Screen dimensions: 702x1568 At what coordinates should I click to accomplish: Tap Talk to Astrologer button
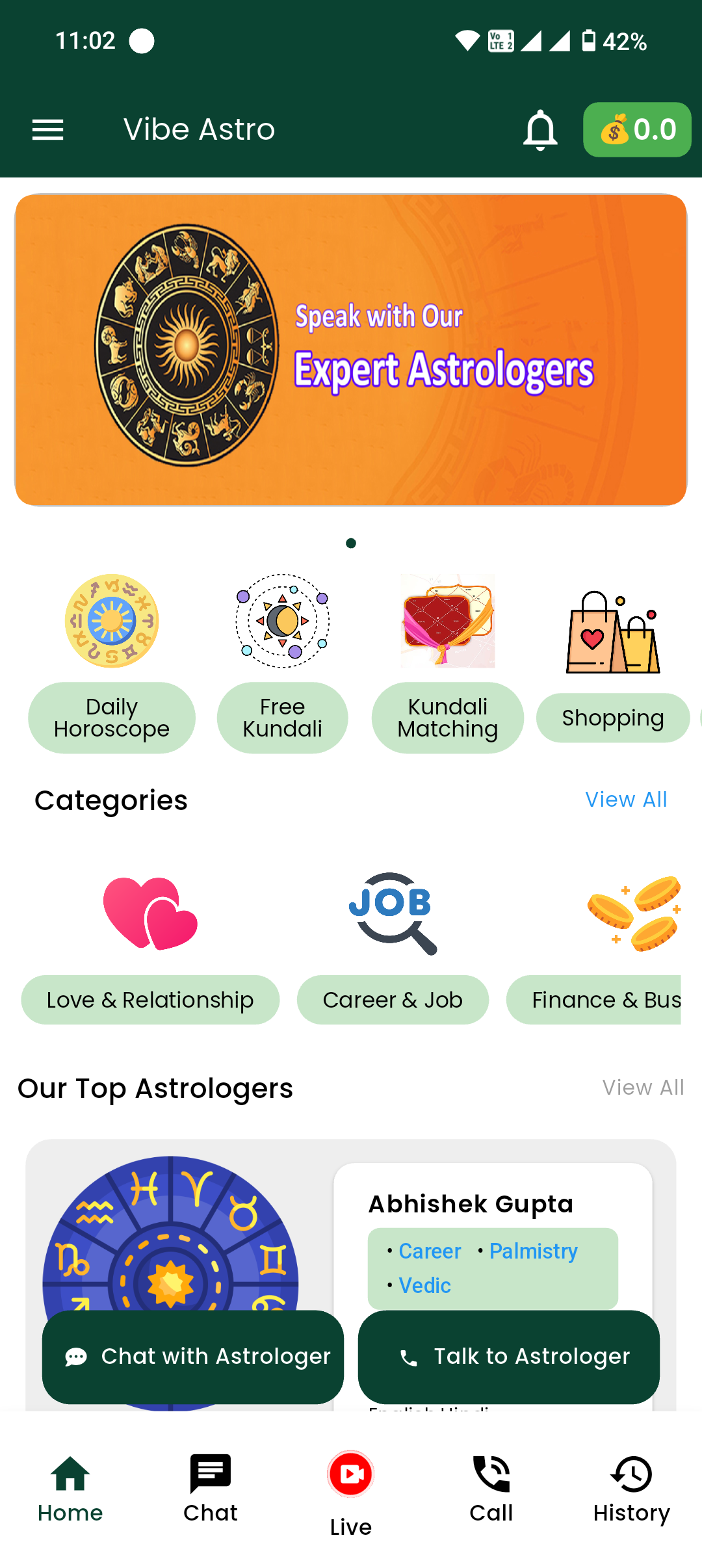click(509, 1357)
